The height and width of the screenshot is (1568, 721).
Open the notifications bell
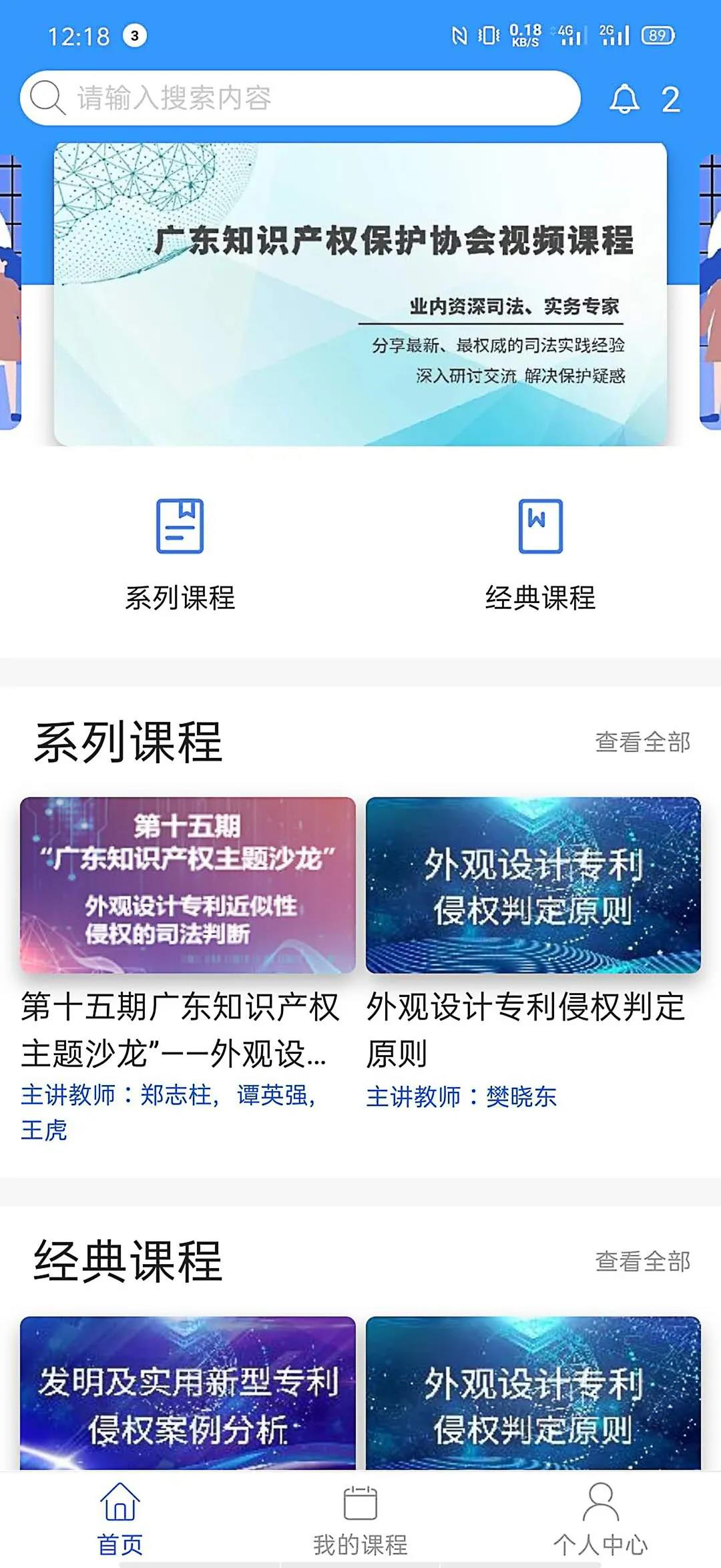point(625,99)
